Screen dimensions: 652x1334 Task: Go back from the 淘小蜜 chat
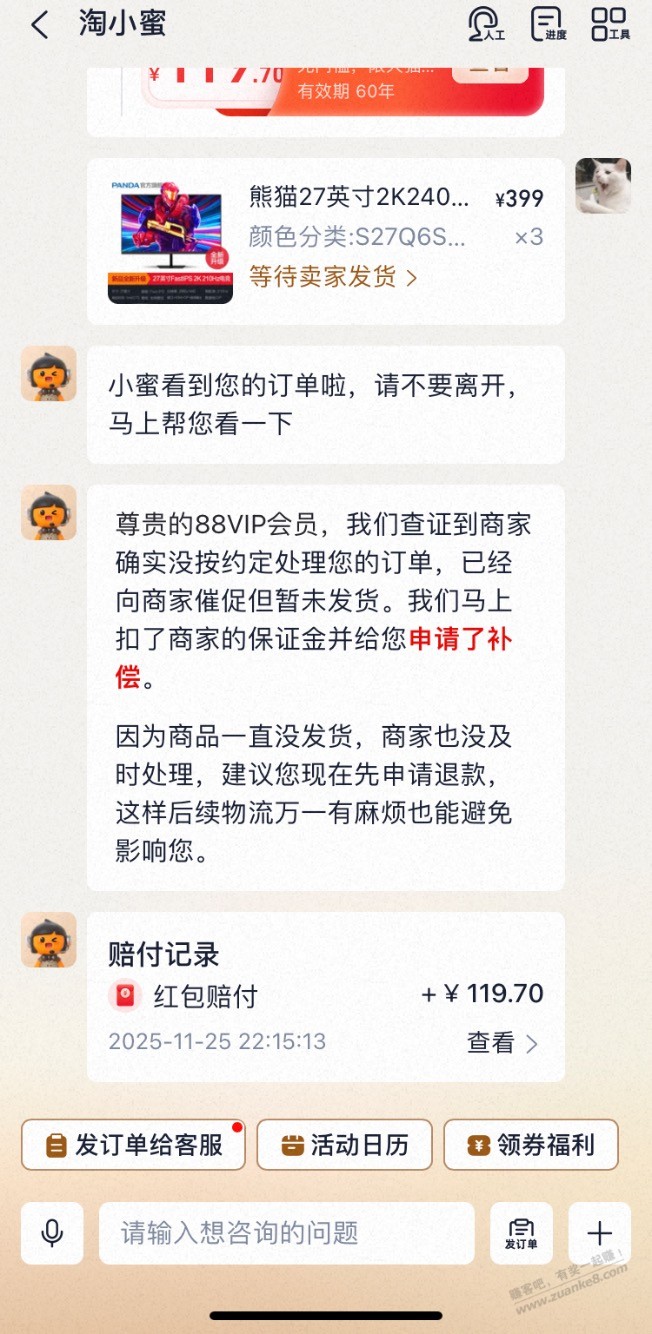[x=39, y=26]
